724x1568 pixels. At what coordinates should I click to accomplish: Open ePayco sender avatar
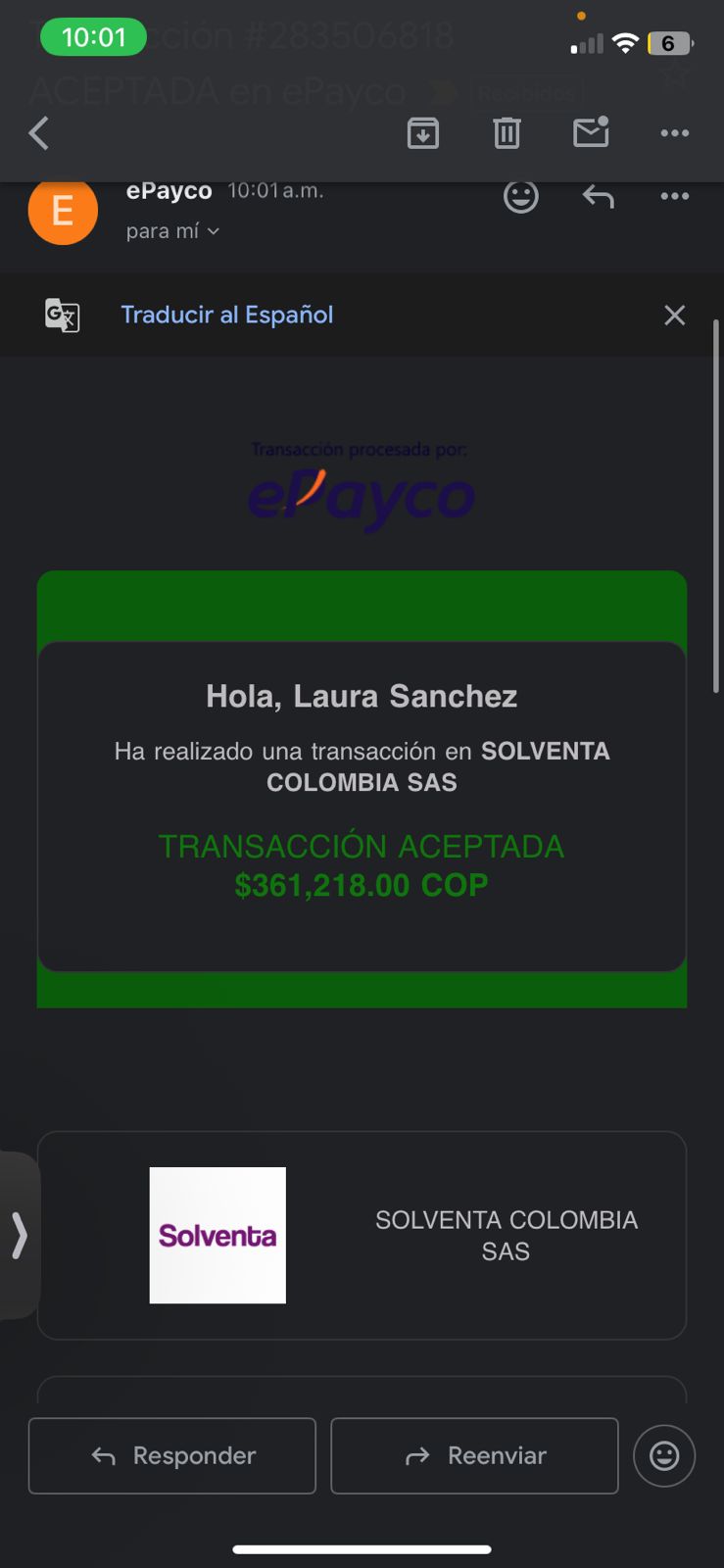pos(63,210)
